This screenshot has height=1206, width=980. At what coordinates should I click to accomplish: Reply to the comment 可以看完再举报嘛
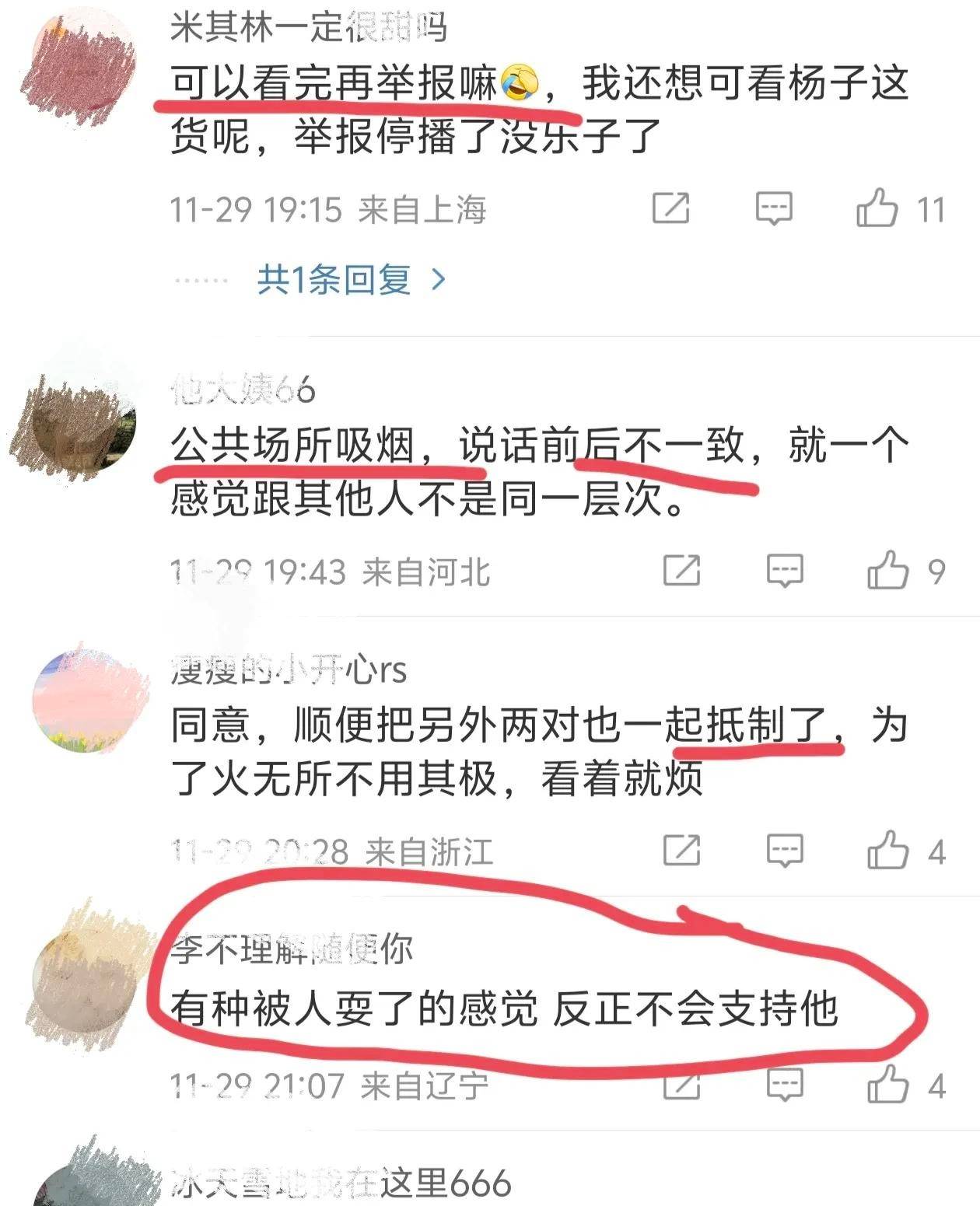(x=774, y=208)
